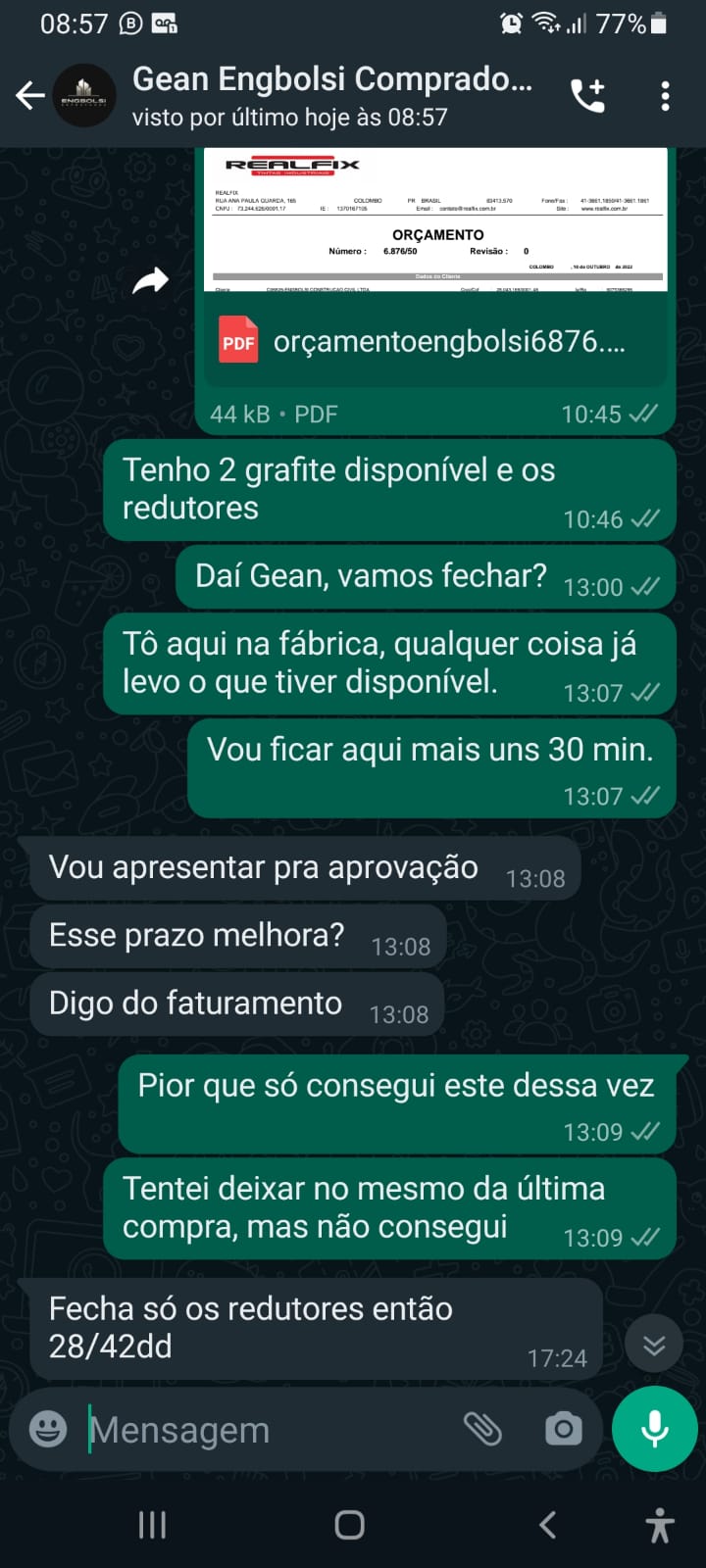Jump to the latest messages
706x1568 pixels.
654,1346
